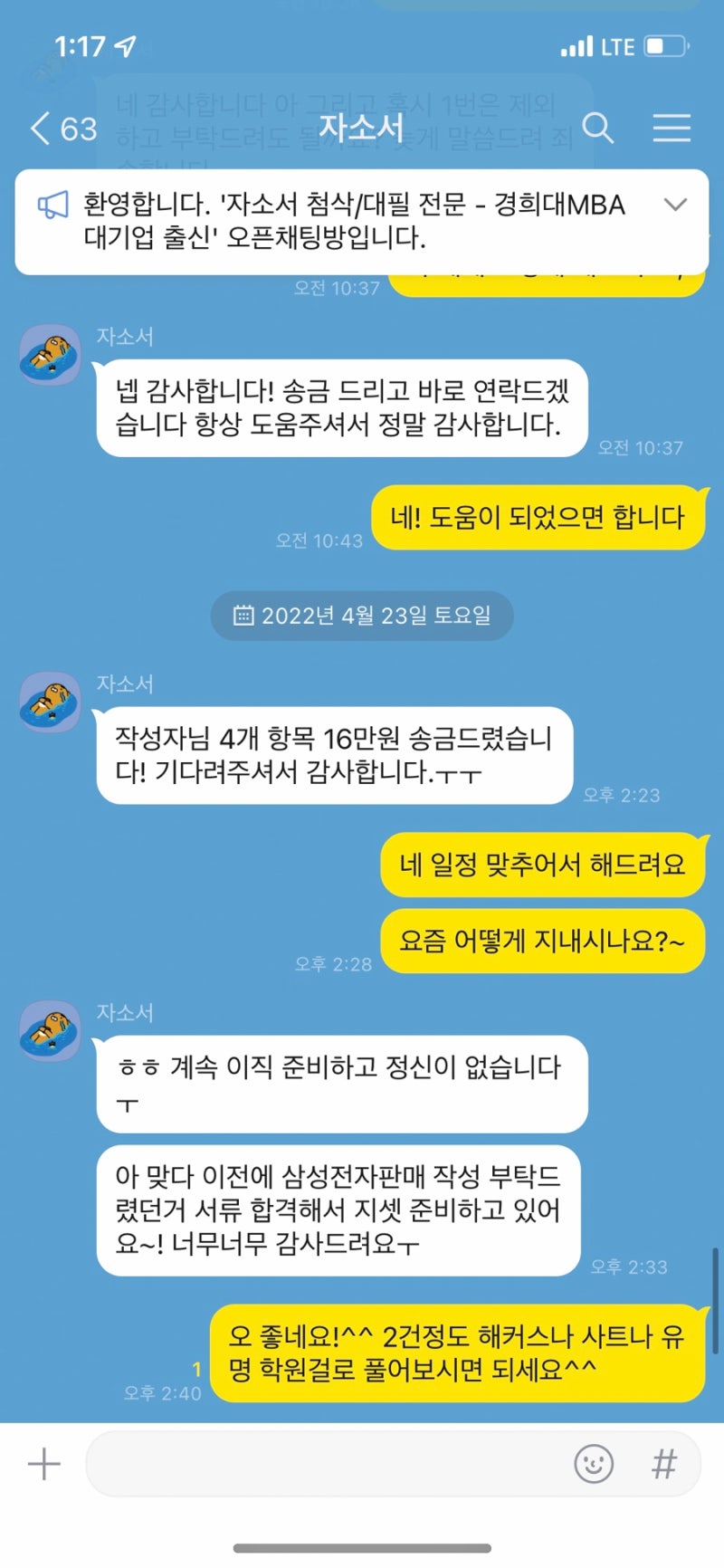Collapse the welcome announcement banner chevron
The height and width of the screenshot is (1568, 724).
pos(676,206)
